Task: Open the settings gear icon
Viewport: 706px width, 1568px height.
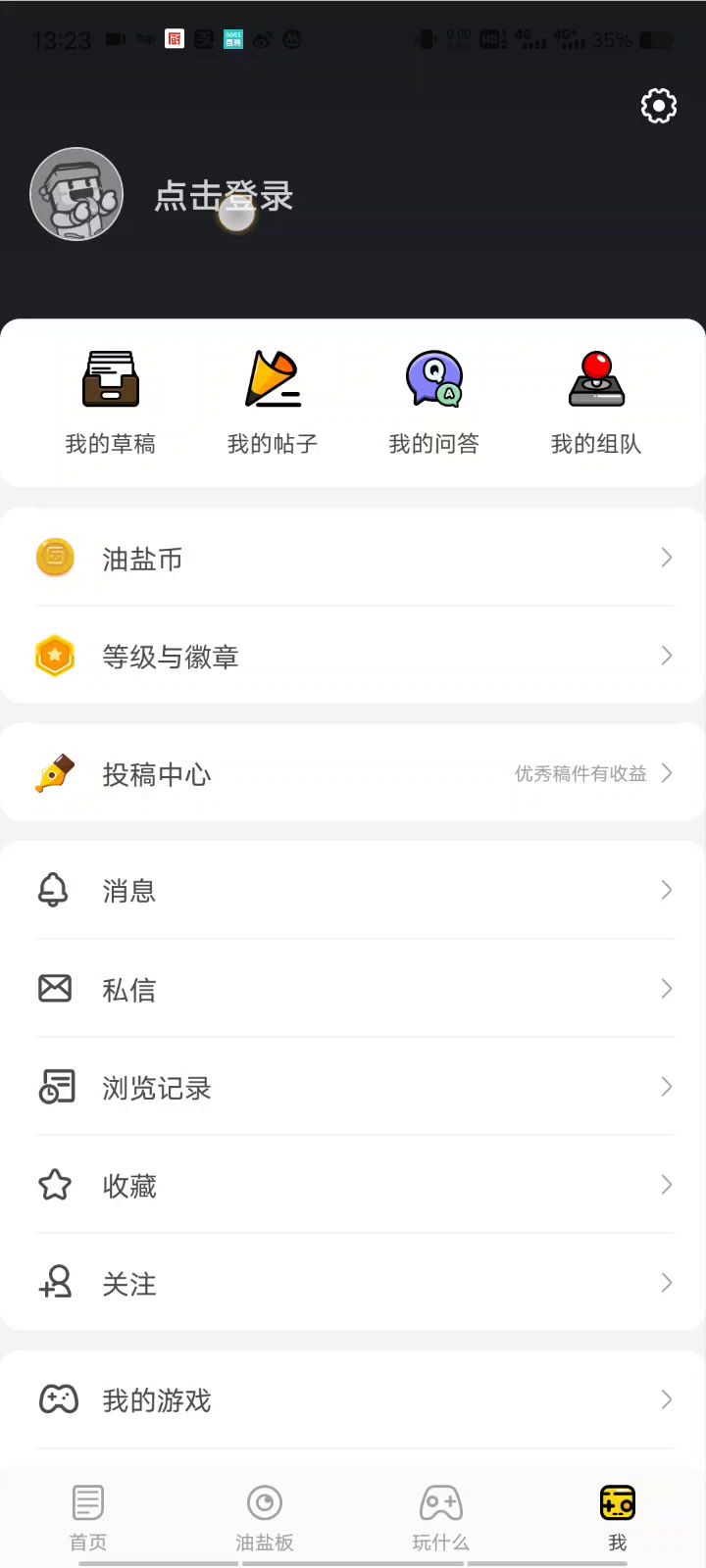Action: tap(659, 106)
